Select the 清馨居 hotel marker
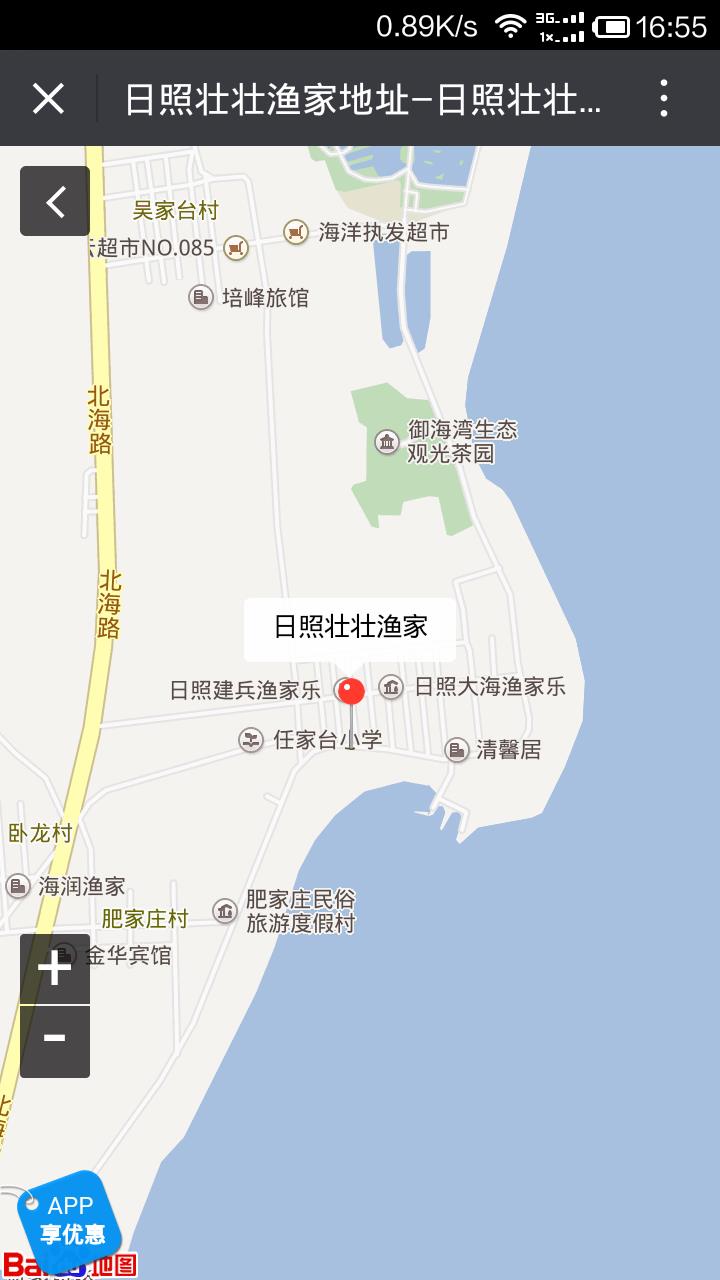Viewport: 720px width, 1280px height. coord(457,749)
